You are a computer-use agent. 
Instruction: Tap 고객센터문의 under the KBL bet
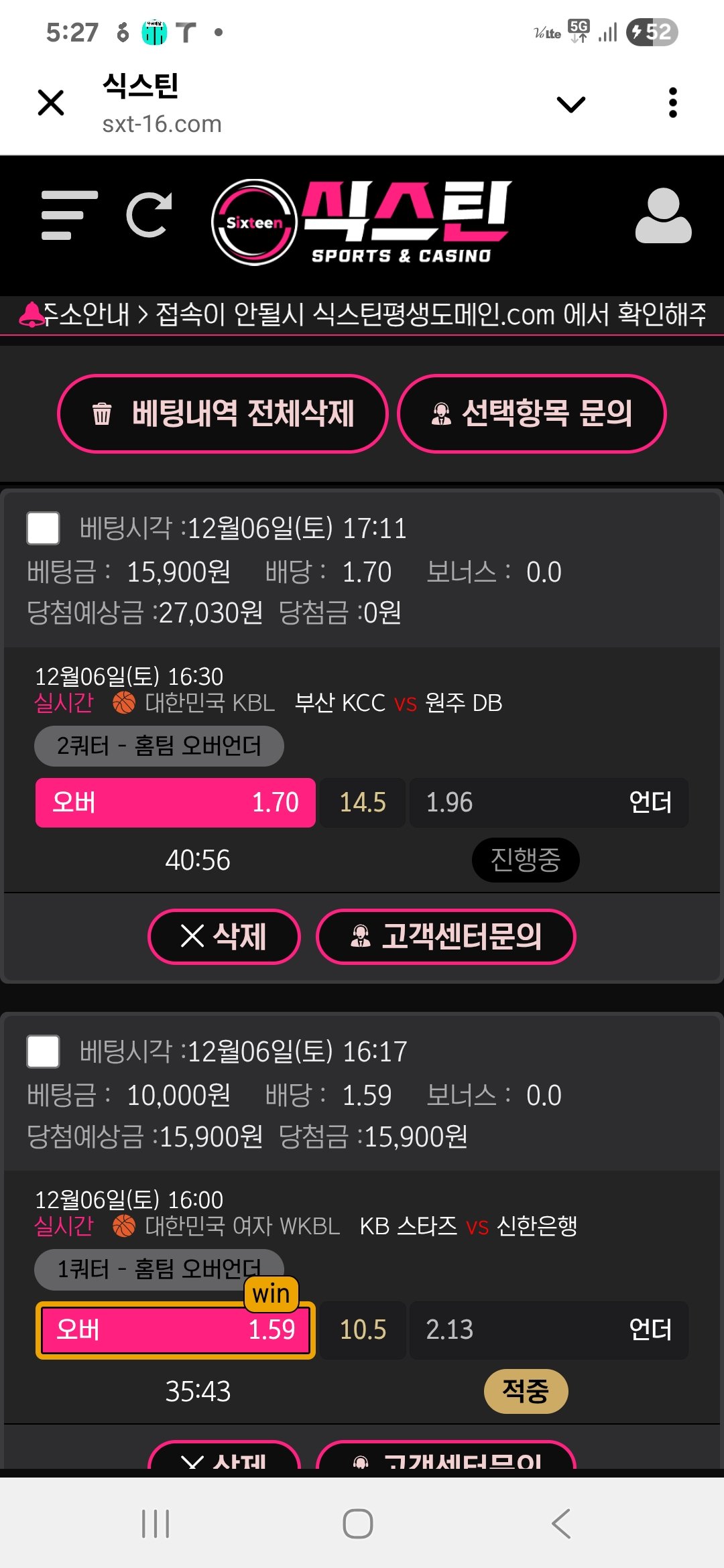tap(446, 936)
